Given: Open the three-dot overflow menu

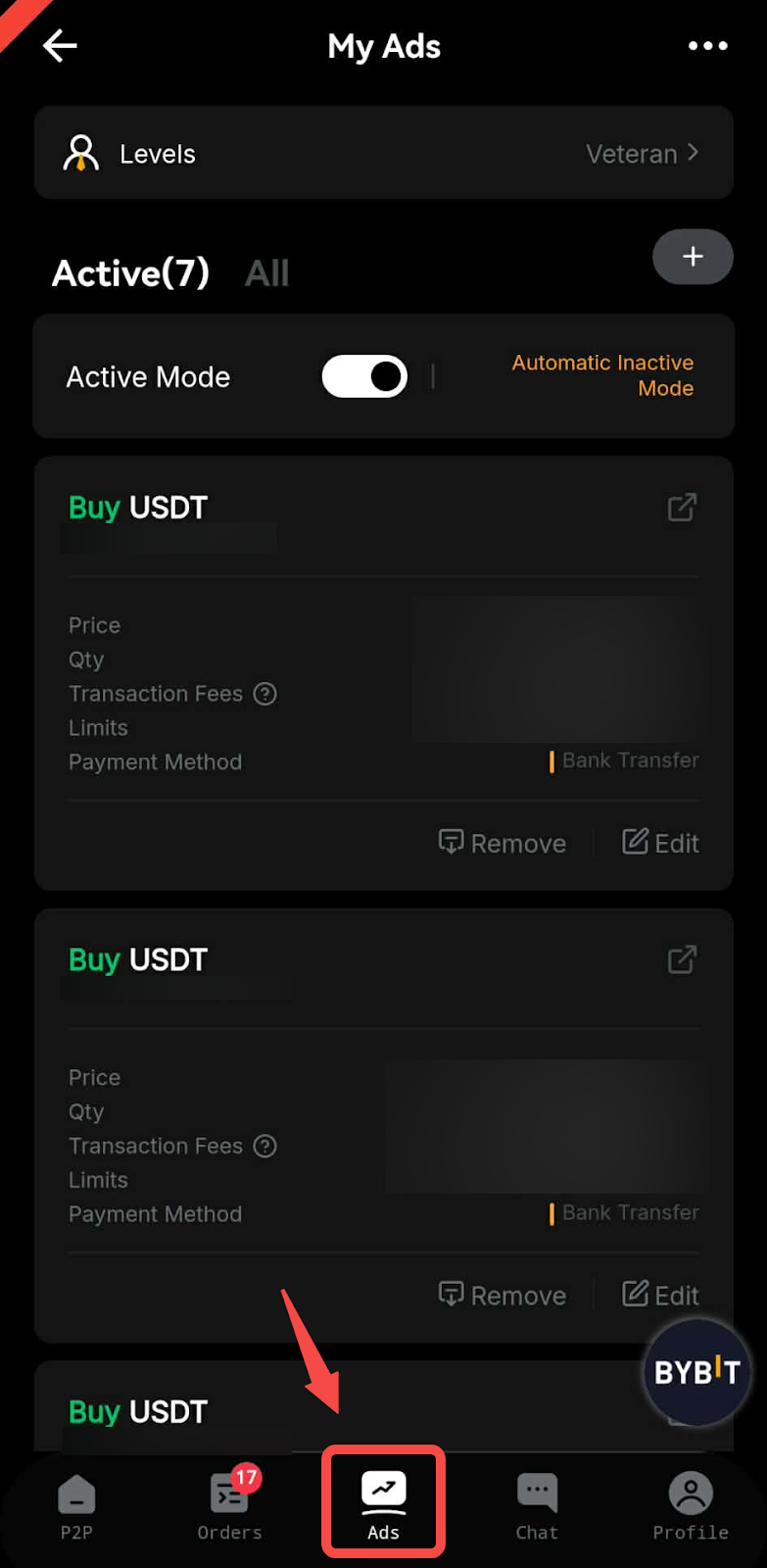Looking at the screenshot, I should [x=707, y=46].
